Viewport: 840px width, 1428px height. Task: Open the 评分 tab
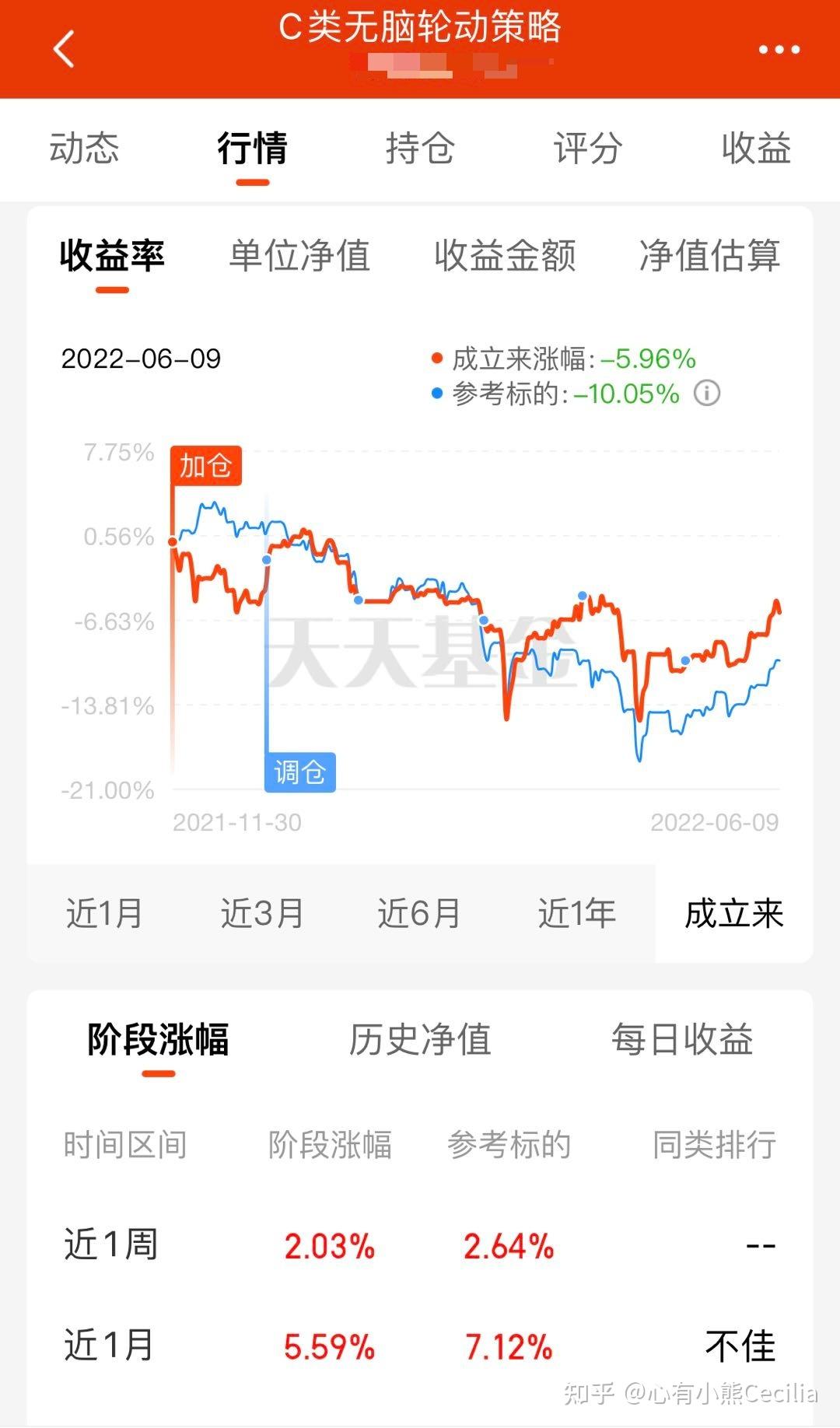586,149
